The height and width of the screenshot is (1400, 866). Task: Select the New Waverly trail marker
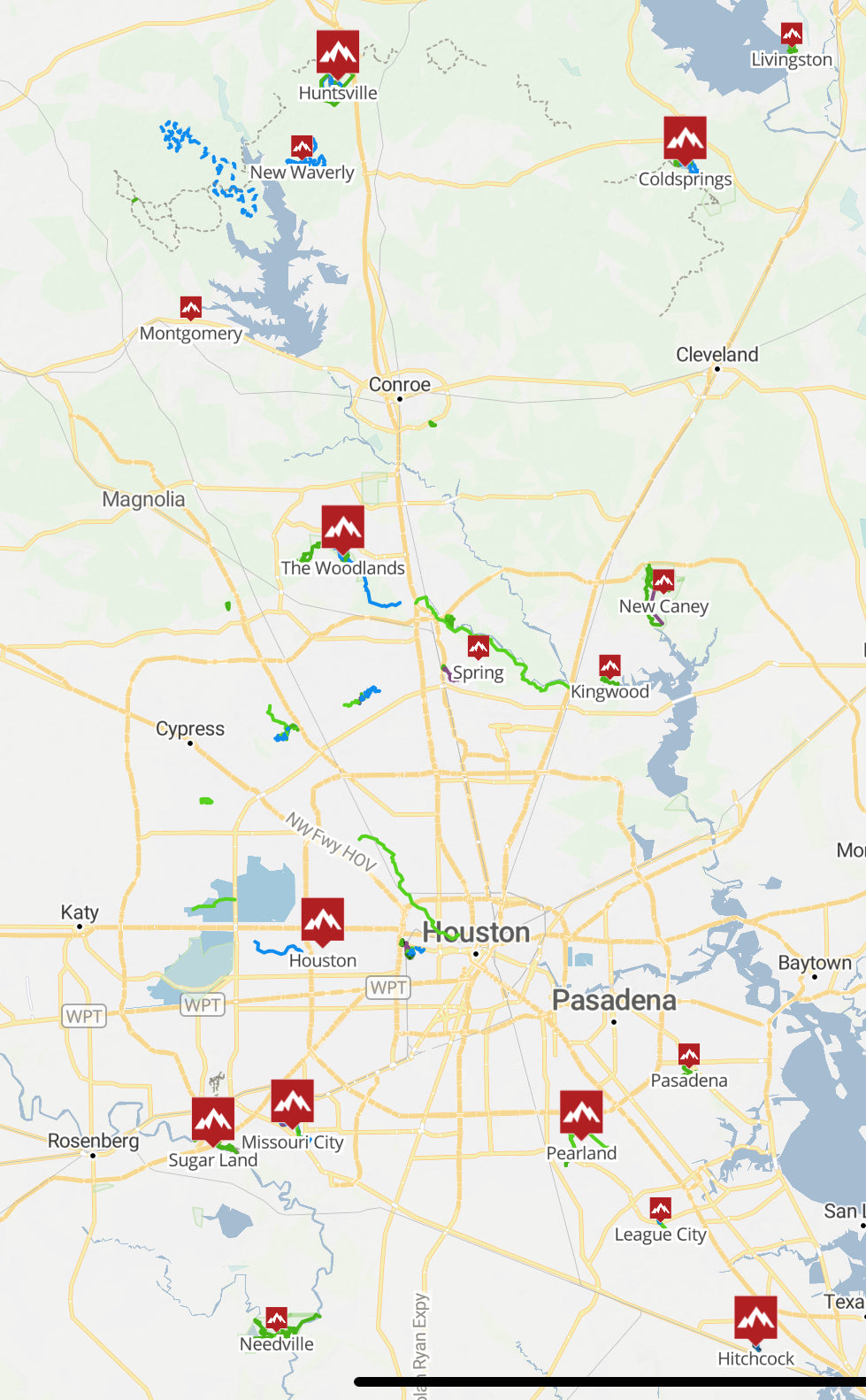click(x=303, y=147)
